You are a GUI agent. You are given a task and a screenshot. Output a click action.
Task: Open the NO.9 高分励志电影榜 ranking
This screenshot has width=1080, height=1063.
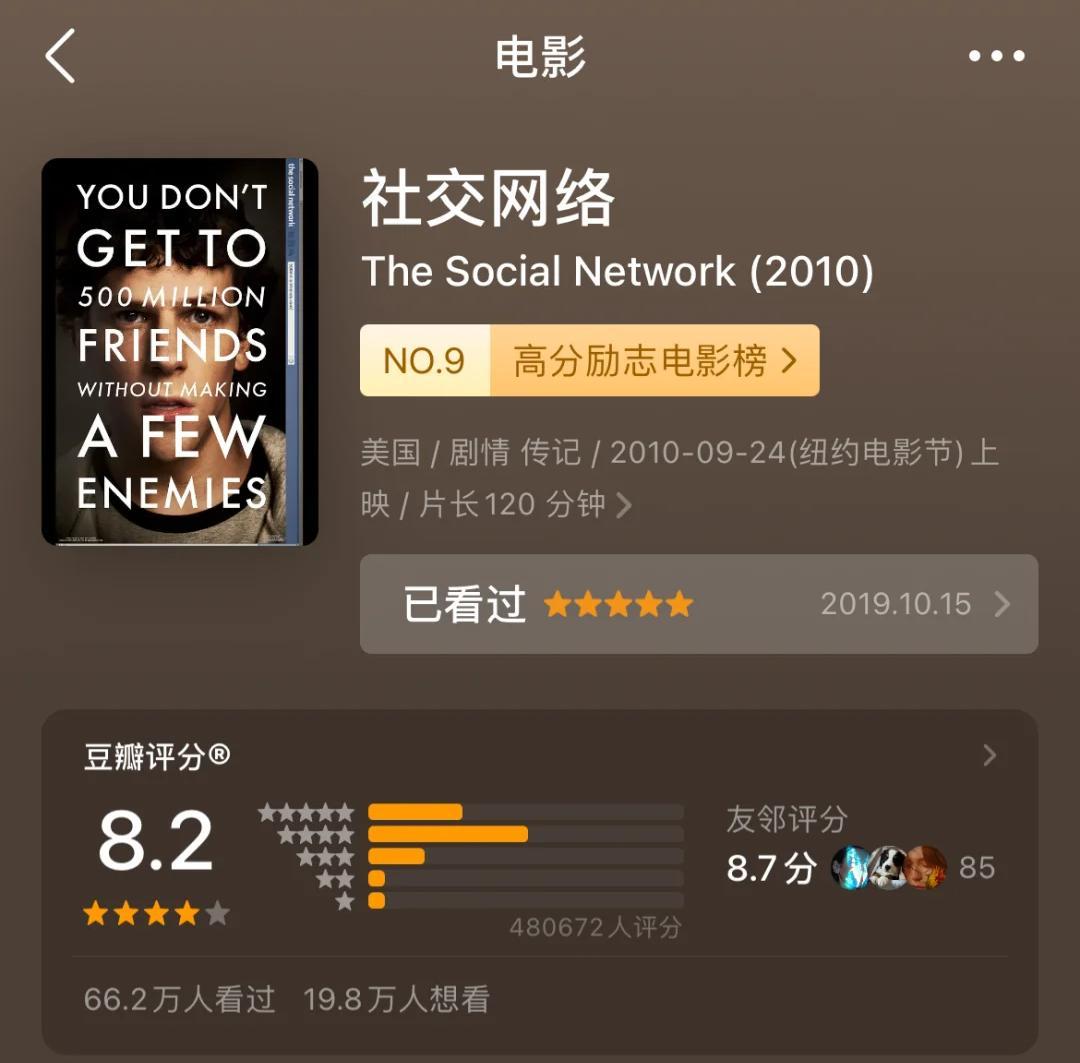click(x=590, y=360)
